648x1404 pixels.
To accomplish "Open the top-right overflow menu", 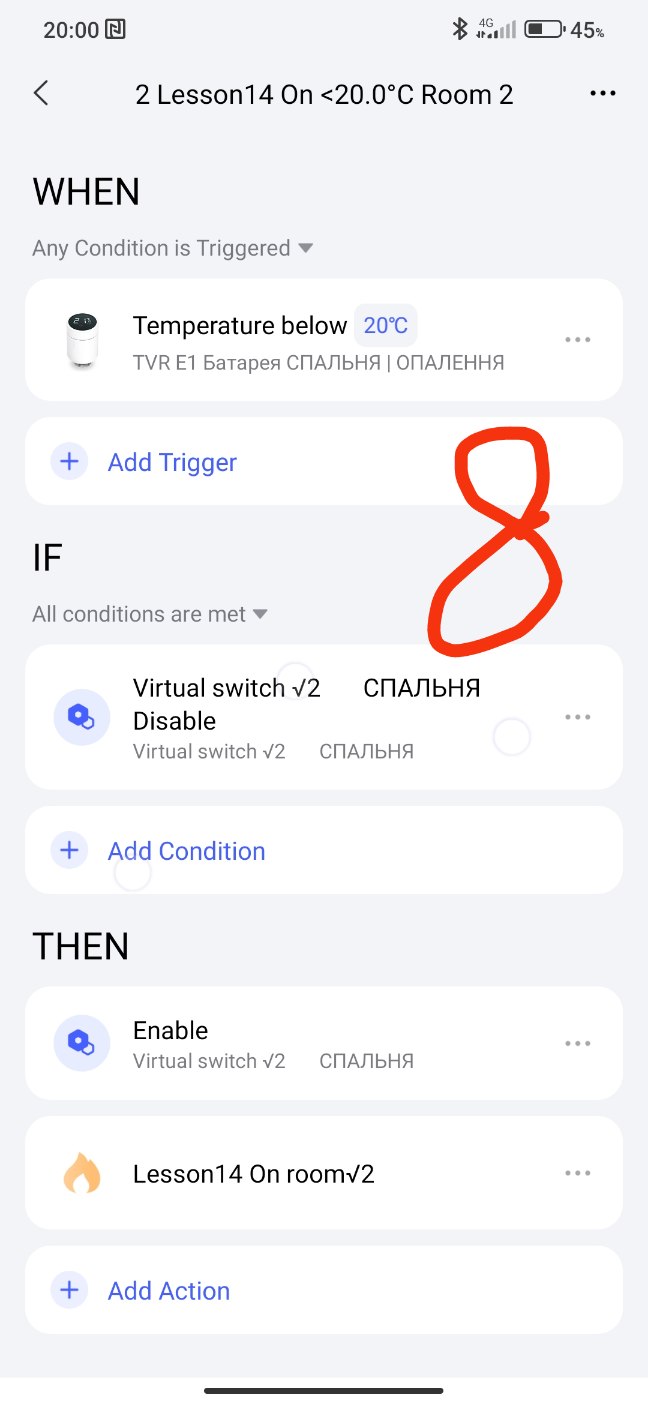I will point(602,94).
